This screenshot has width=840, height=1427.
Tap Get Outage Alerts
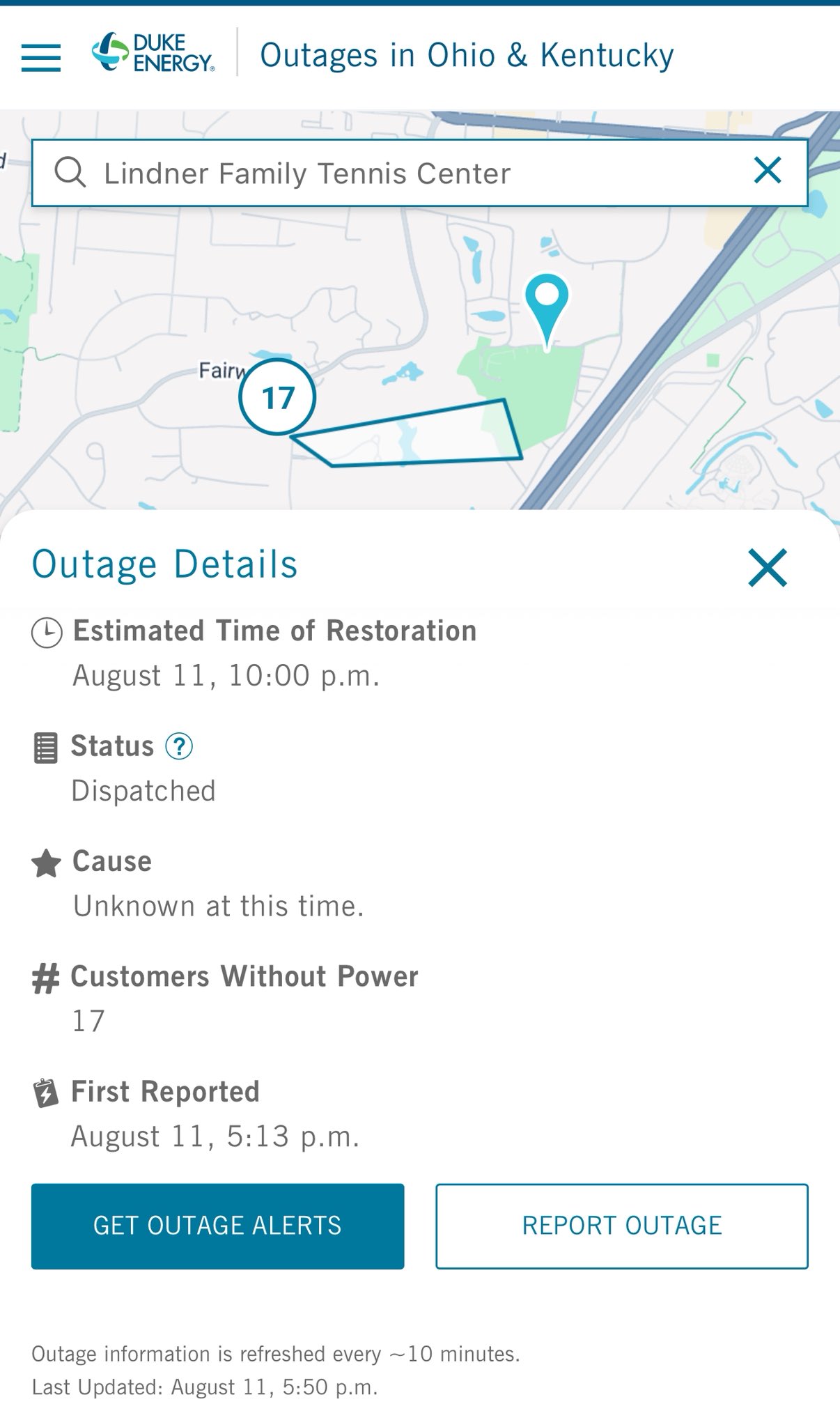click(217, 1226)
